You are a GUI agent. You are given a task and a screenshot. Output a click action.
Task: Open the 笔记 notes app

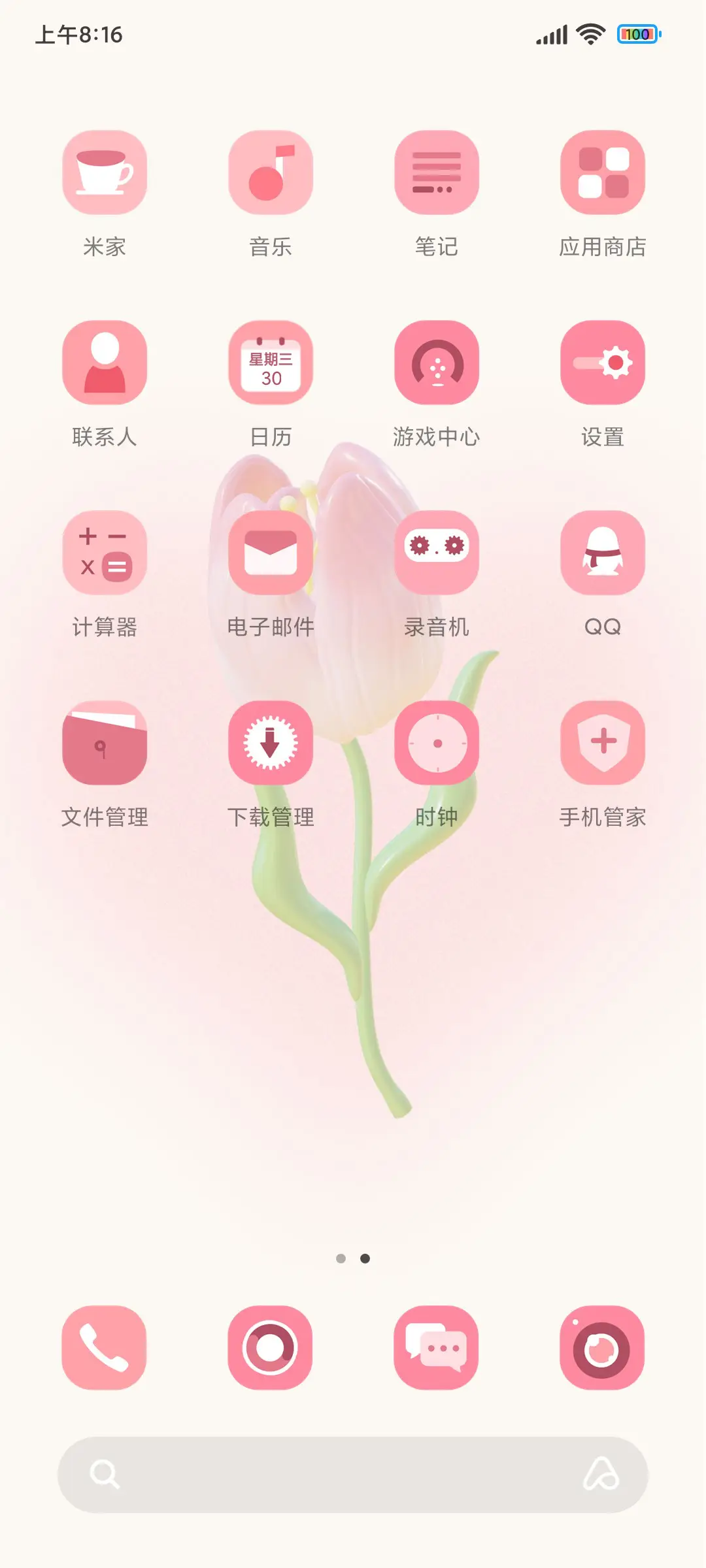coord(437,172)
